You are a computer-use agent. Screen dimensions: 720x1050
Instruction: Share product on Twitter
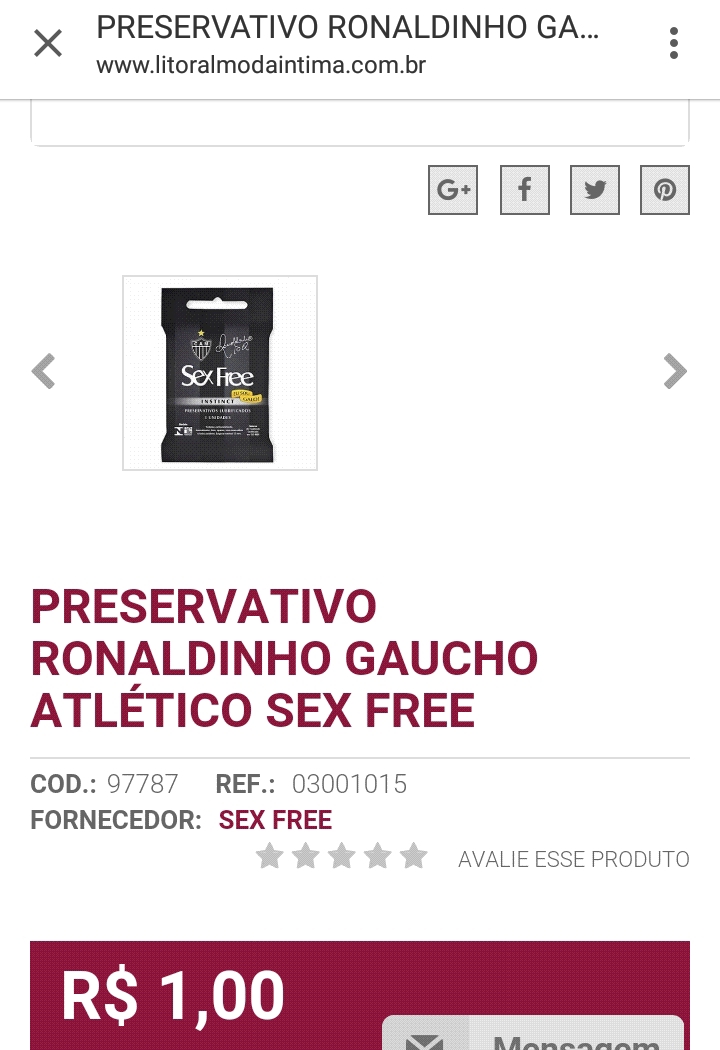click(595, 190)
